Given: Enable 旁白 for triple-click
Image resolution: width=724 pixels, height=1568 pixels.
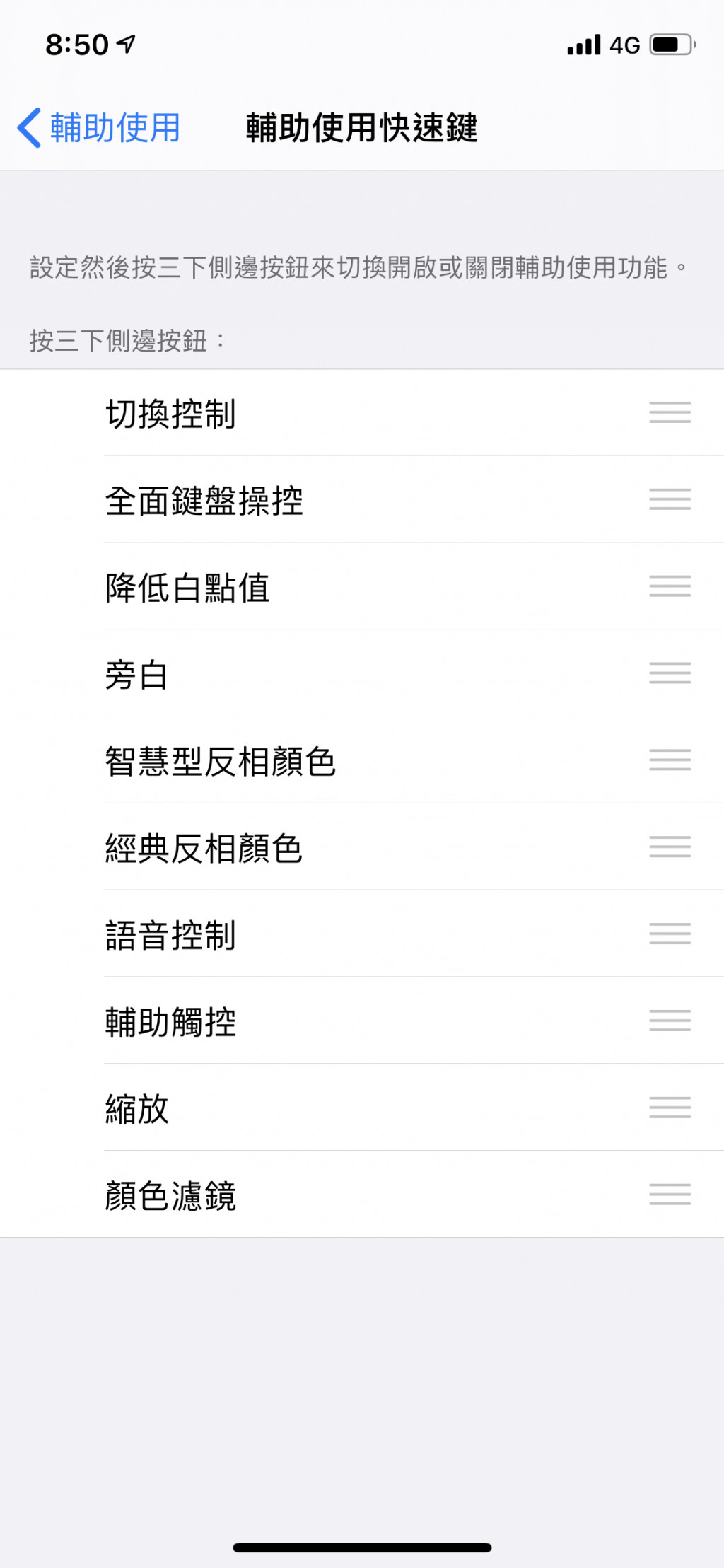Looking at the screenshot, I should point(136,675).
